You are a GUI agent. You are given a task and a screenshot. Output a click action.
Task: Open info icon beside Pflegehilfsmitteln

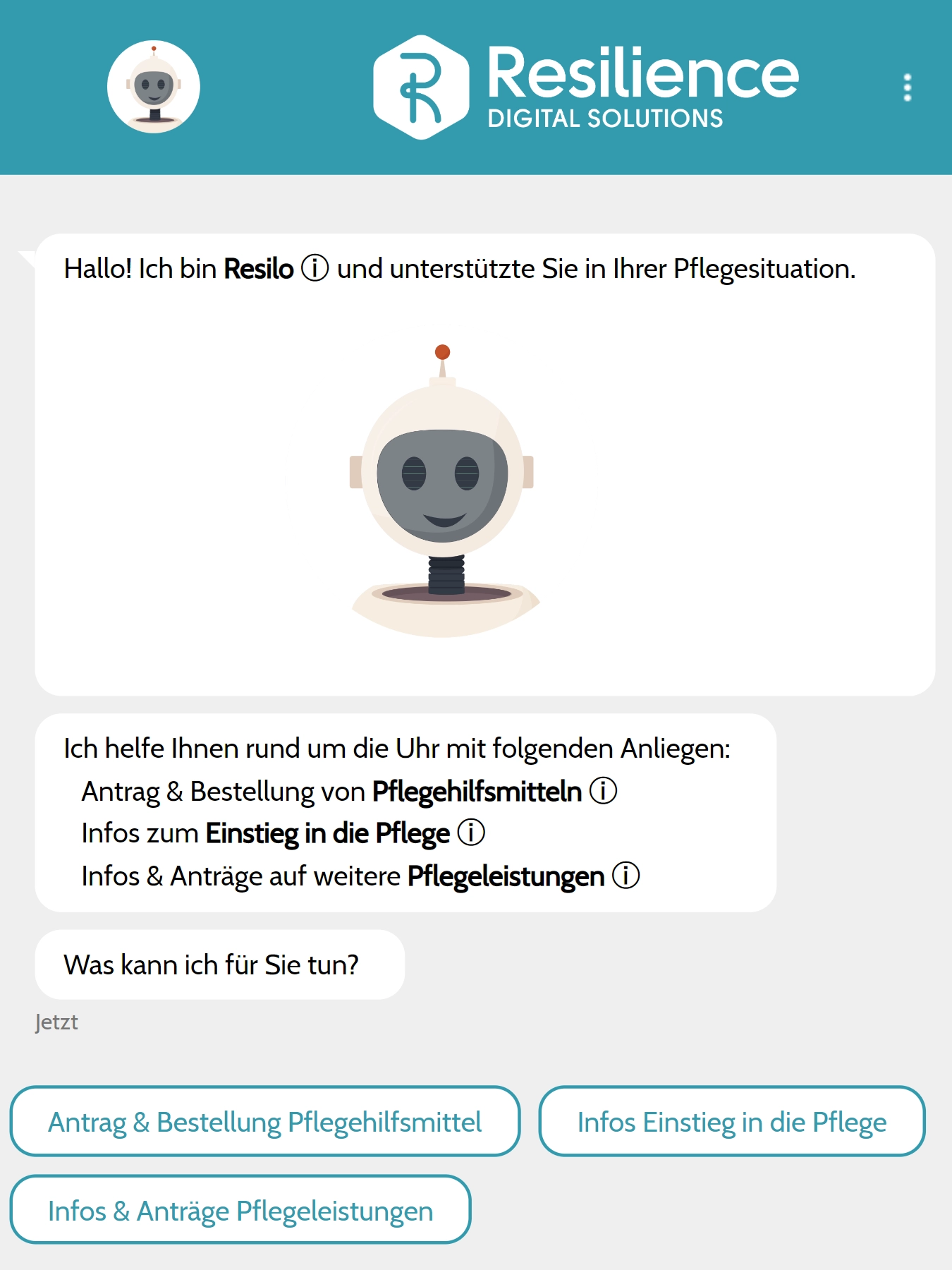point(603,791)
